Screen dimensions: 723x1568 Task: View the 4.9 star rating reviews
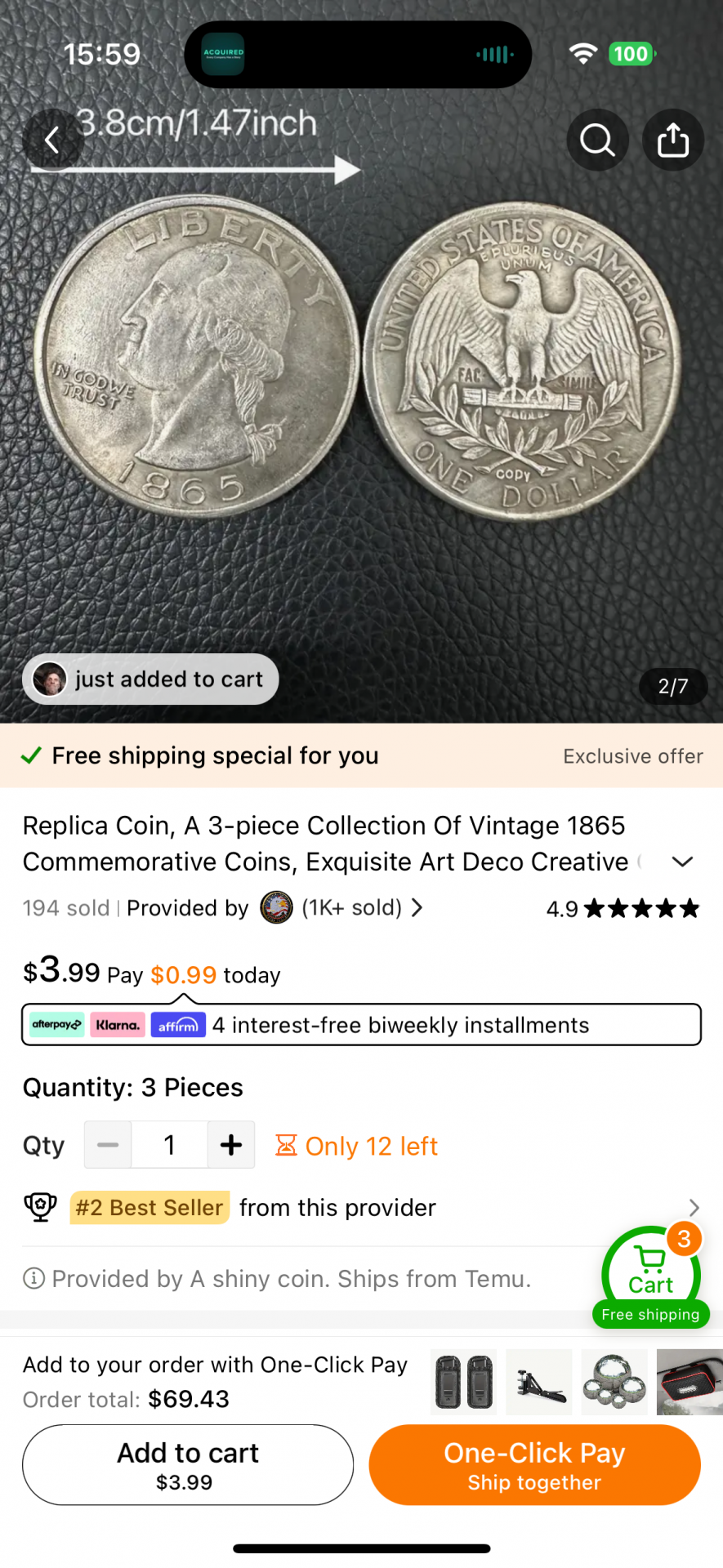[623, 908]
